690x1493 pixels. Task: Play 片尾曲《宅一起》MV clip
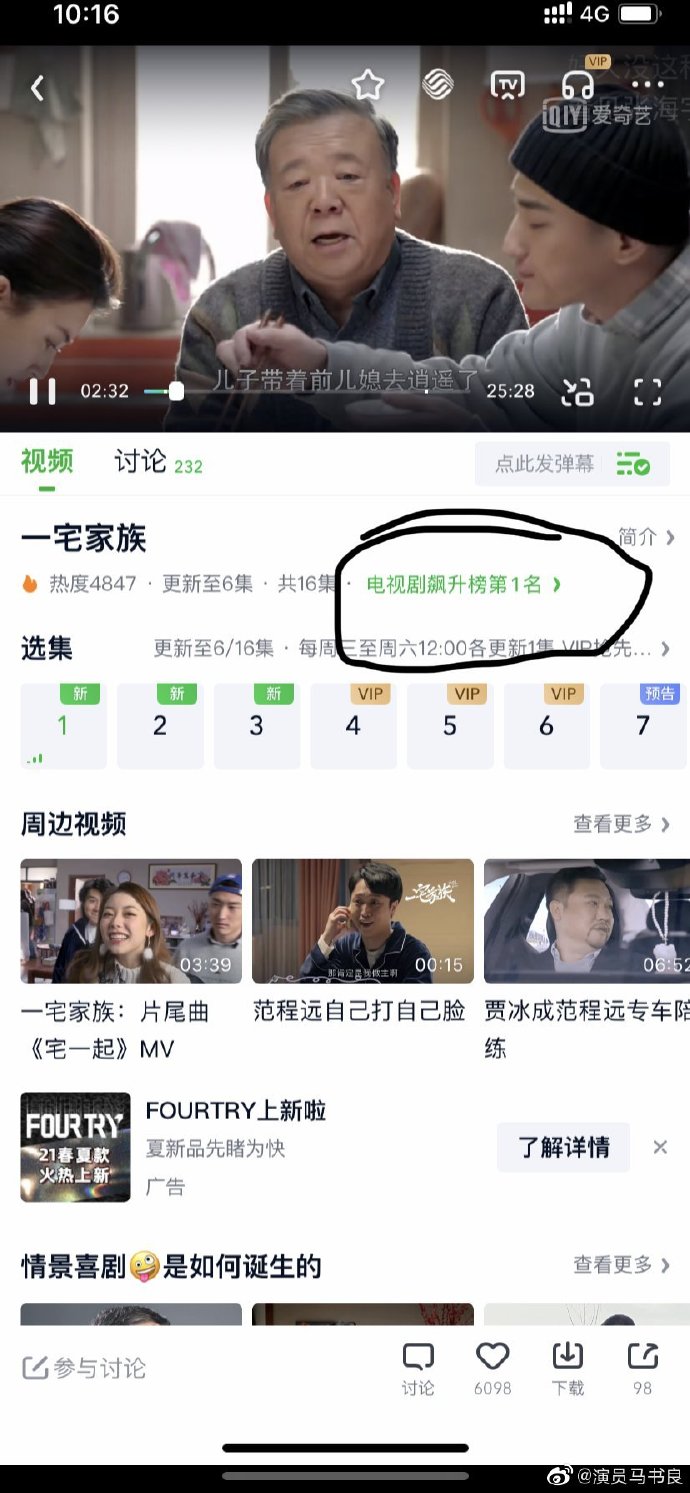click(x=131, y=920)
